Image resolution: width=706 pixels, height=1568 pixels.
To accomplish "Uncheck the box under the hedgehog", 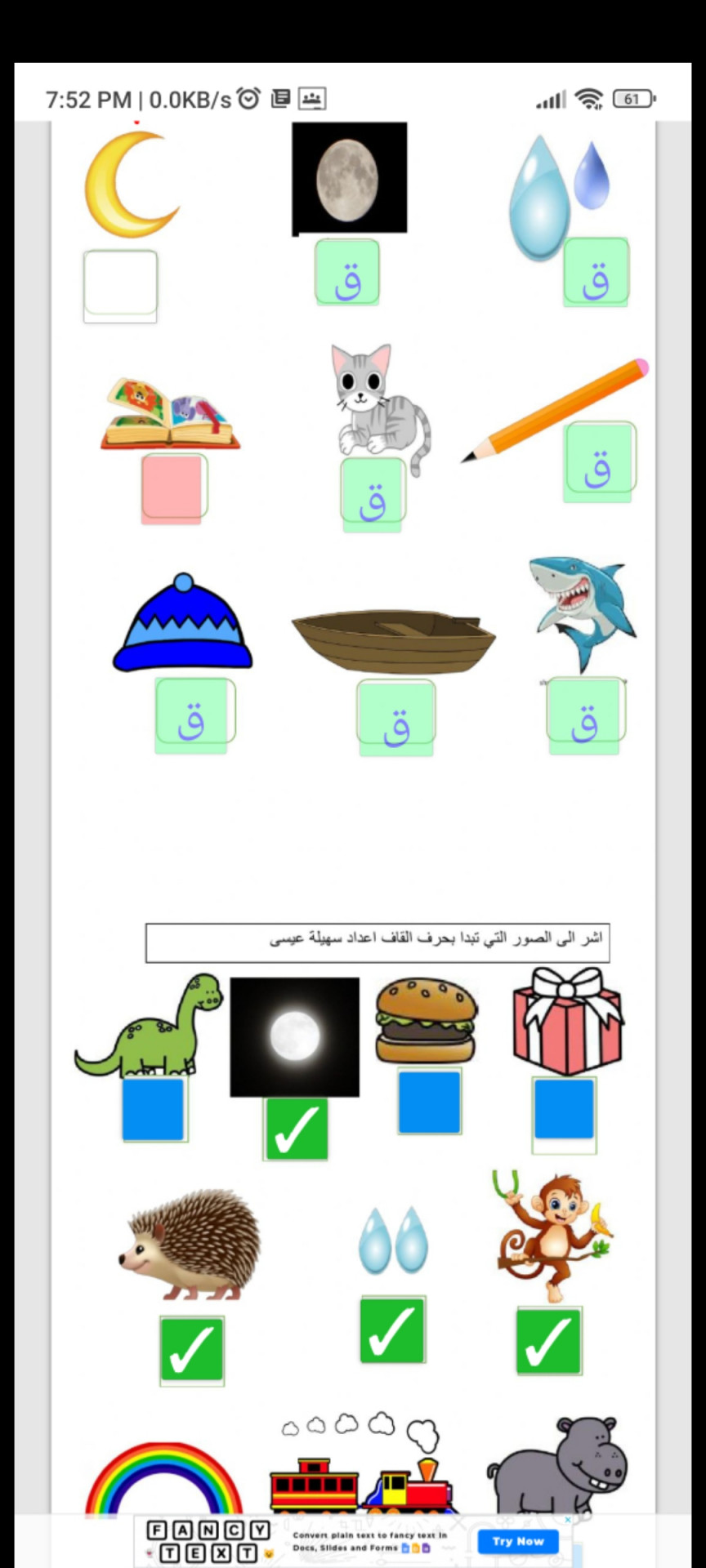I will pyautogui.click(x=191, y=1349).
